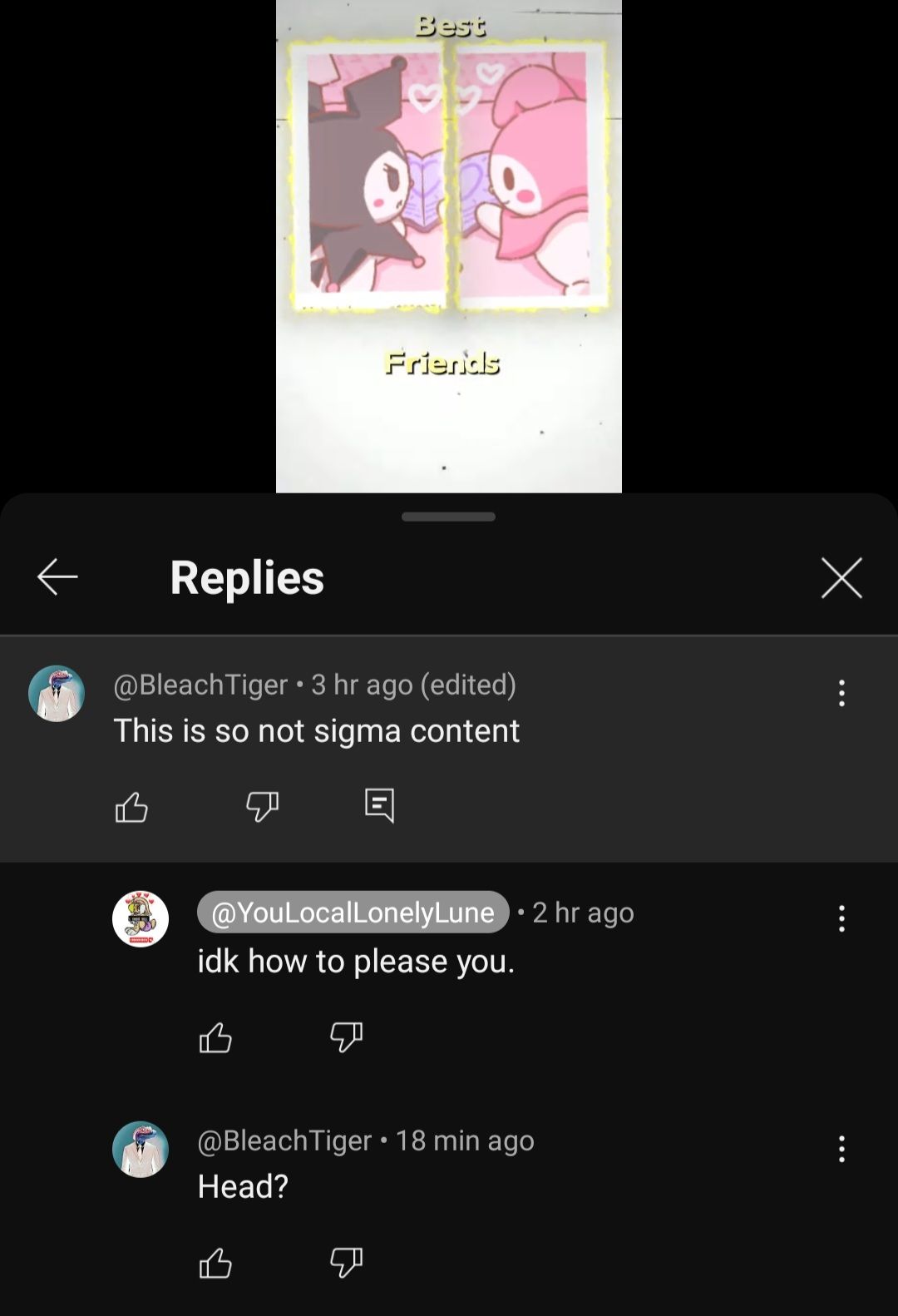Open options for the "Head?" reply

841,1149
